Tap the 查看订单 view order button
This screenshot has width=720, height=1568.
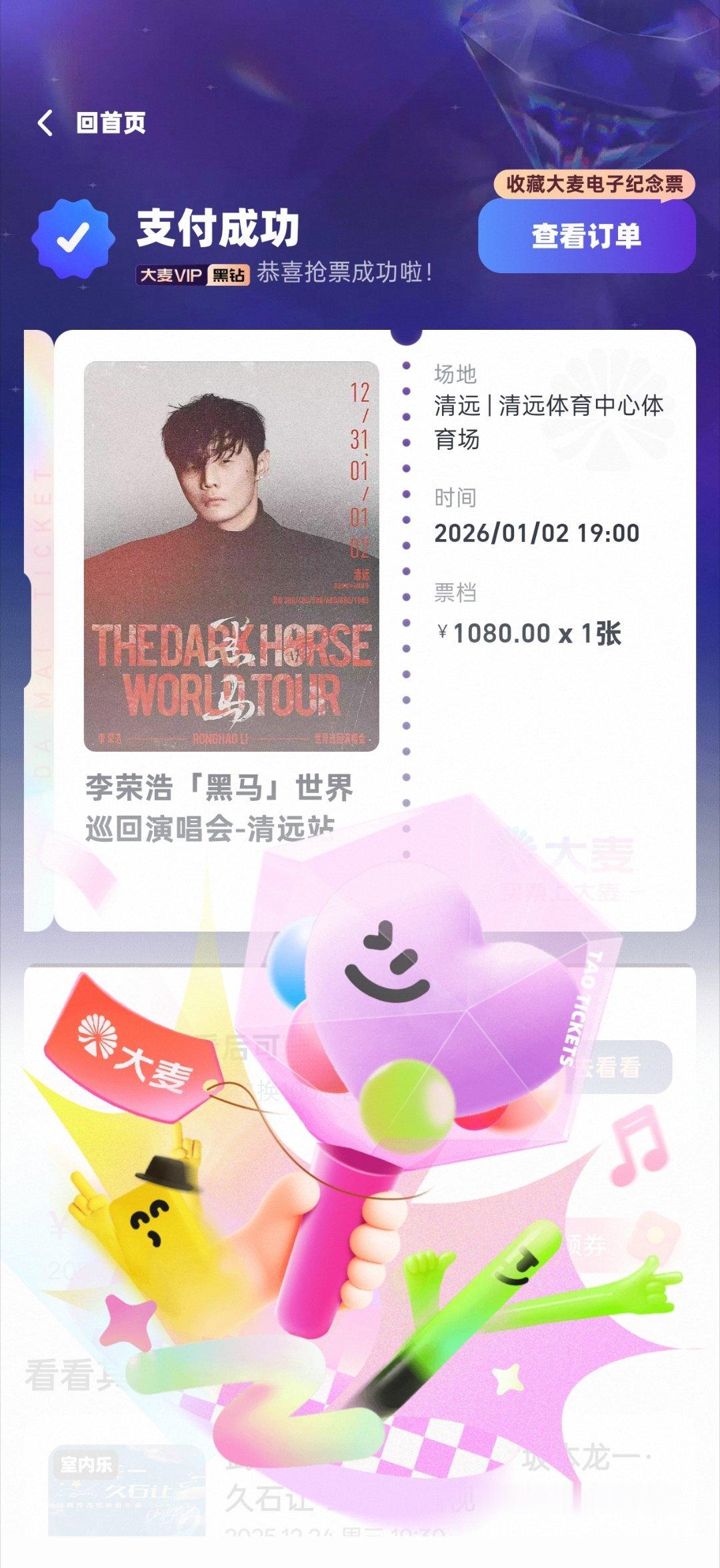pyautogui.click(x=585, y=237)
